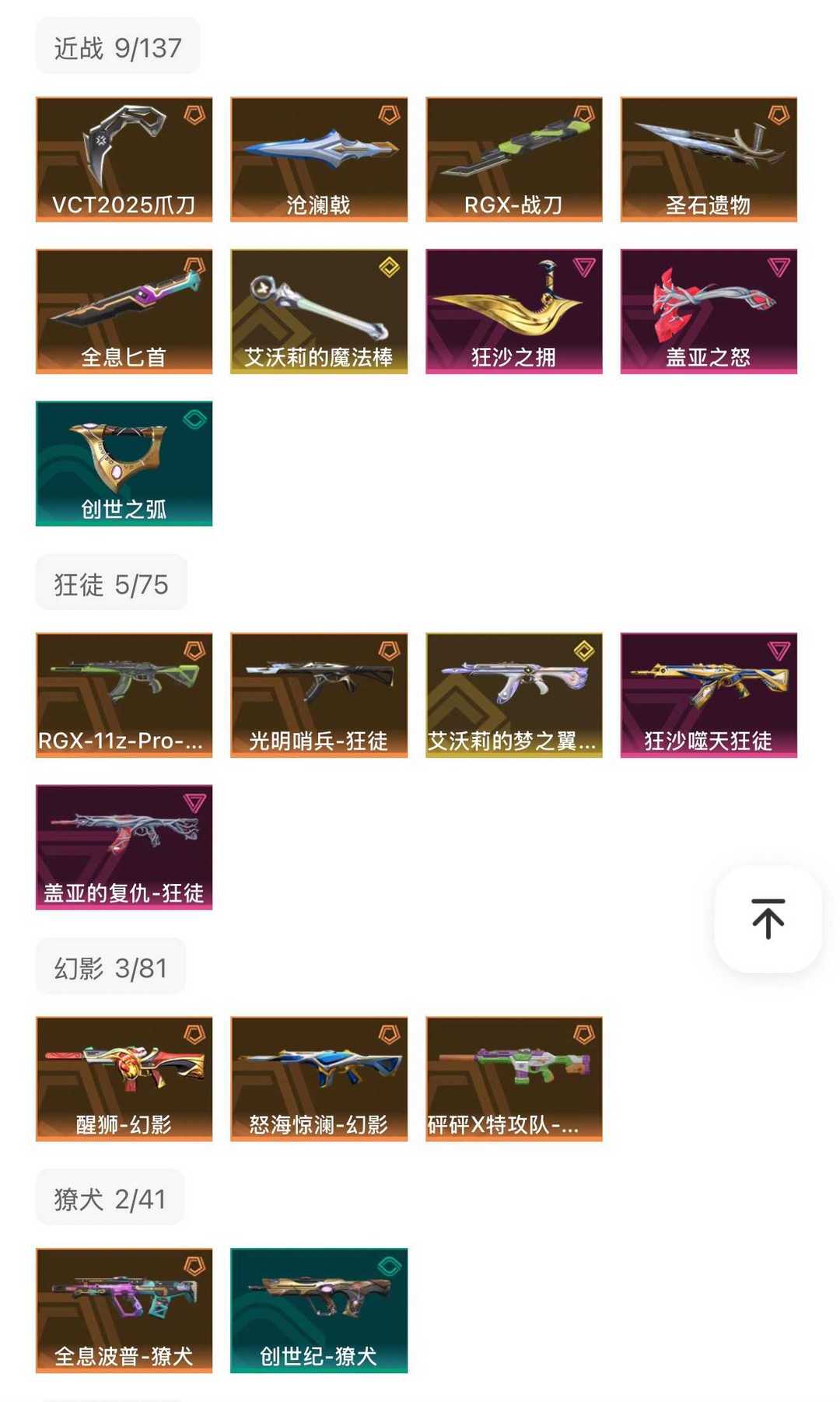View the 怒海惊澜-幻影 skin
840x1402 pixels.
point(319,1078)
